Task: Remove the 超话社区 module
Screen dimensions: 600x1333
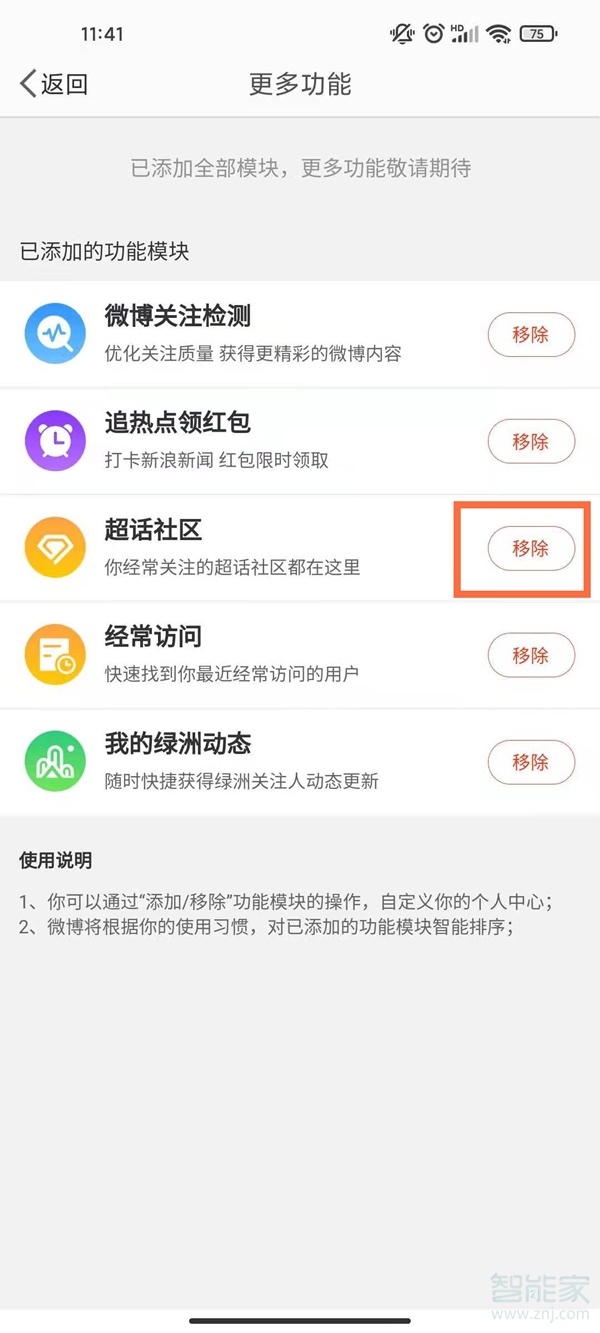Action: pyautogui.click(x=531, y=549)
